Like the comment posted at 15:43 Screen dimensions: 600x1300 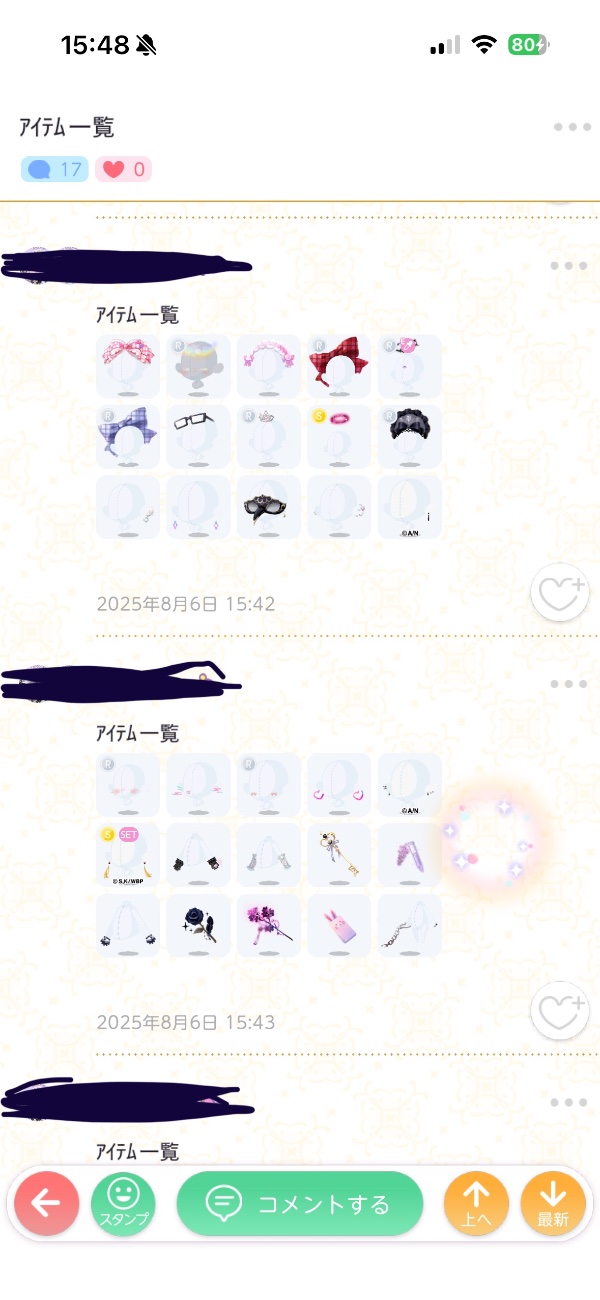pos(559,1012)
